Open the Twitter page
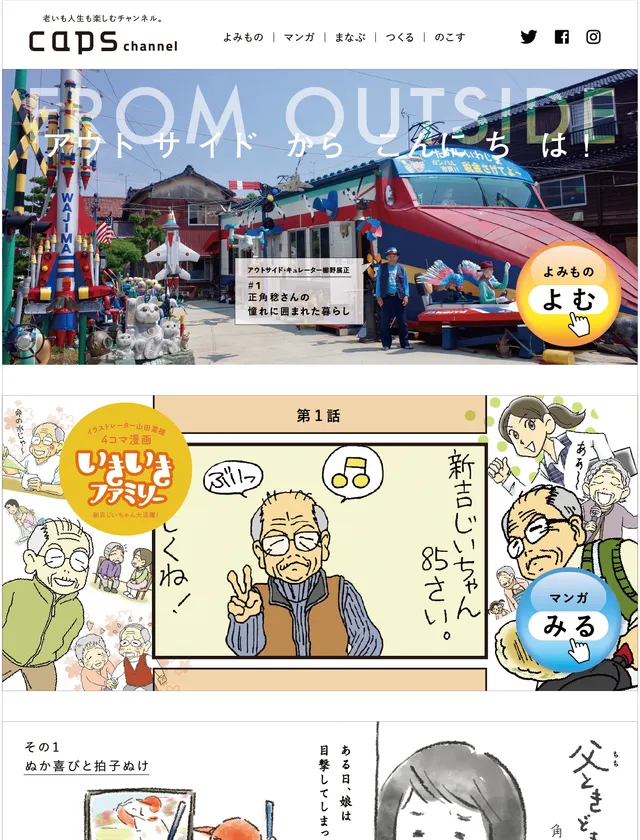This screenshot has height=840, width=640. click(x=529, y=37)
